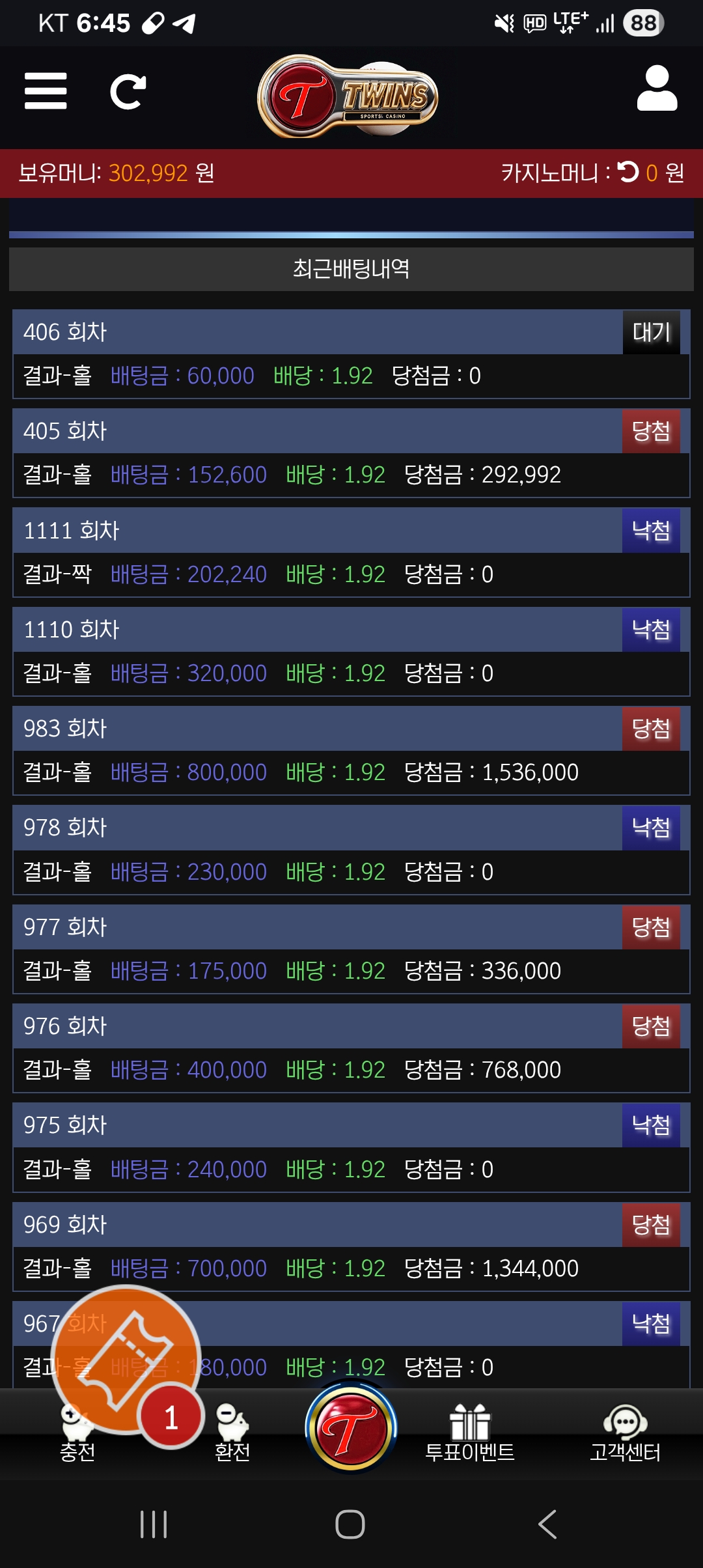This screenshot has width=703, height=1568.
Task: Tap the refresh arrow icon
Action: tap(128, 92)
